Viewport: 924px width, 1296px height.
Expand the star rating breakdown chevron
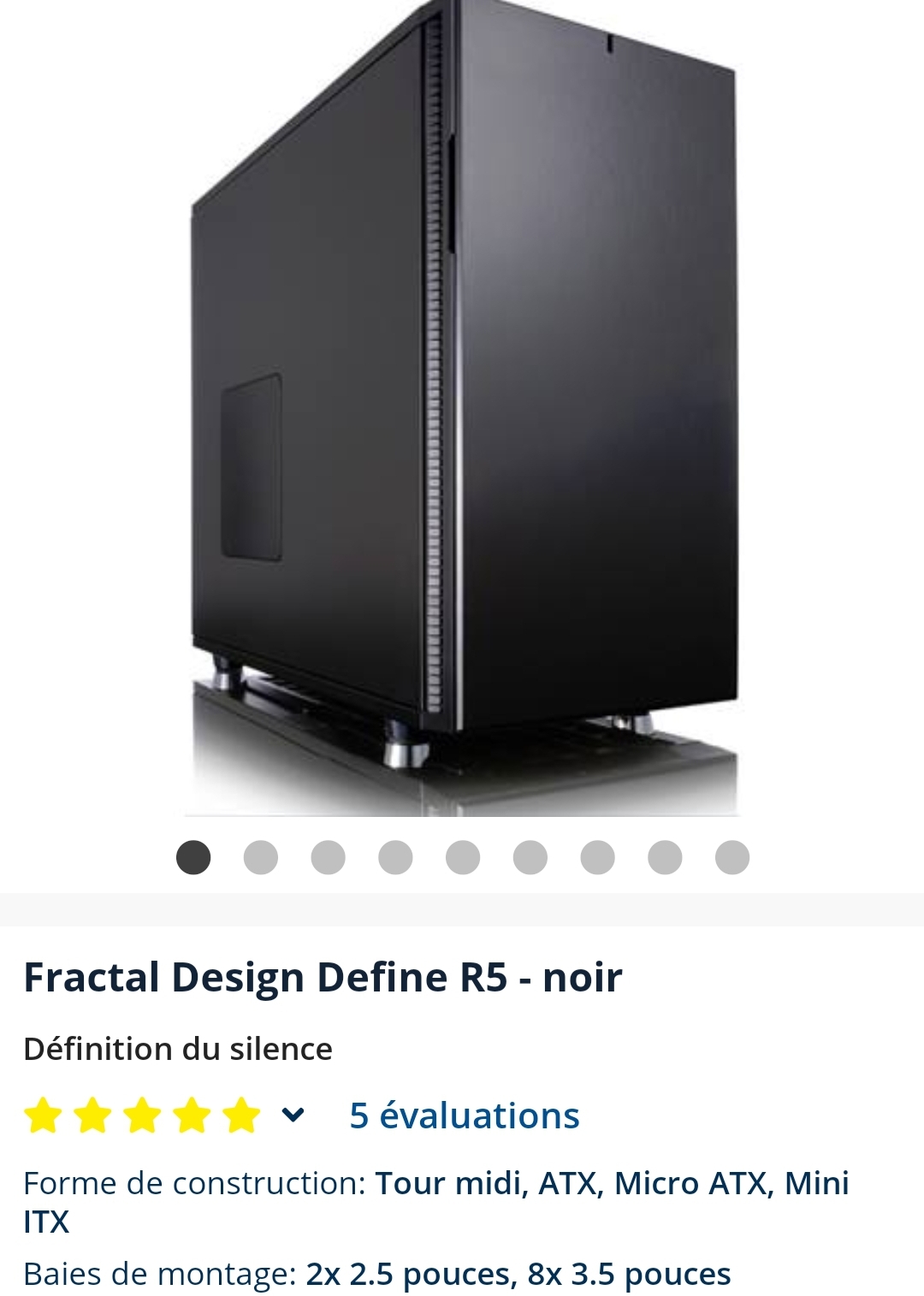[x=293, y=1115]
